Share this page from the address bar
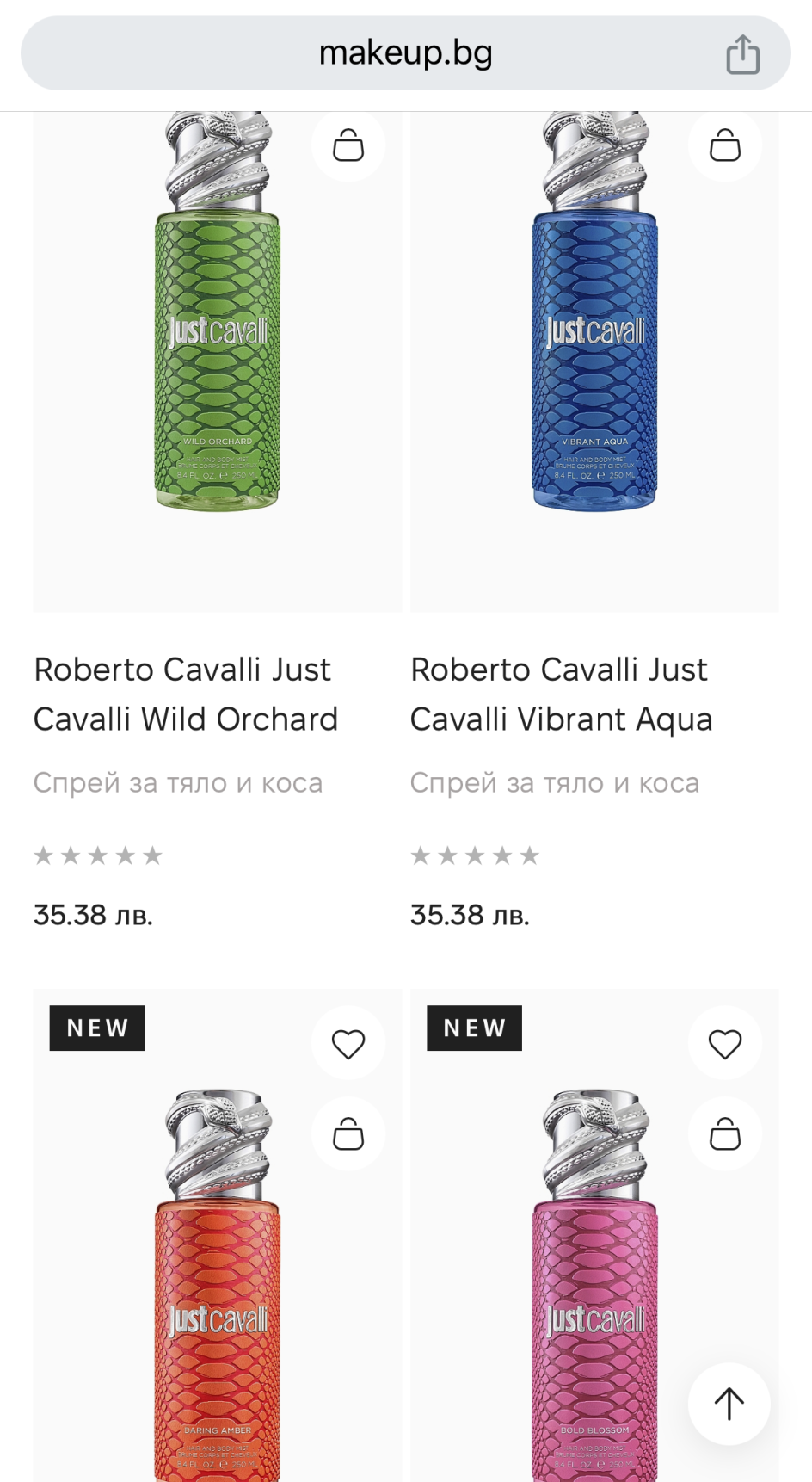Viewport: 812px width, 1482px height. (x=742, y=55)
